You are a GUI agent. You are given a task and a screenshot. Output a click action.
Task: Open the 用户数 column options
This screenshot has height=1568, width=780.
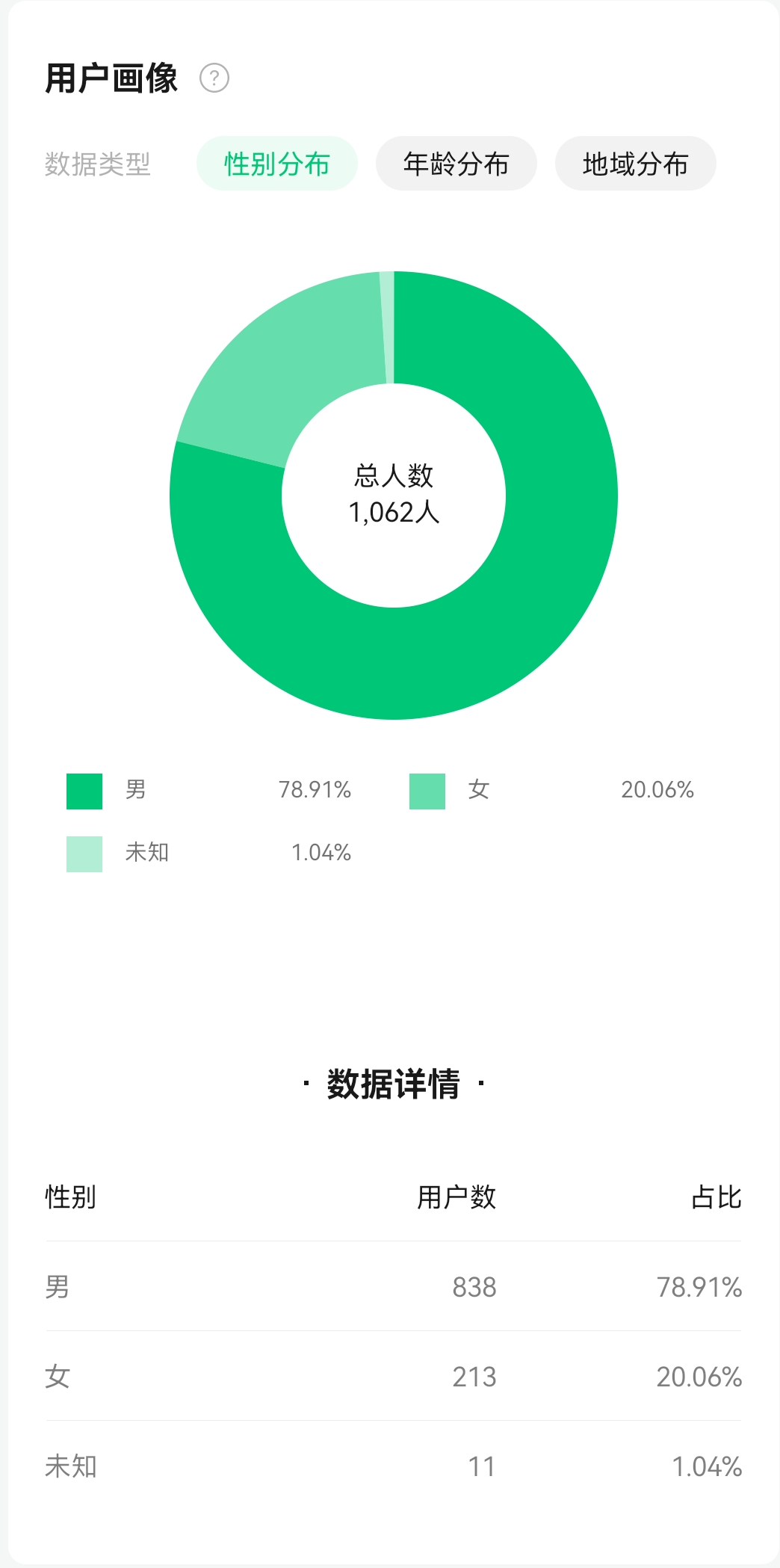coord(456,1197)
